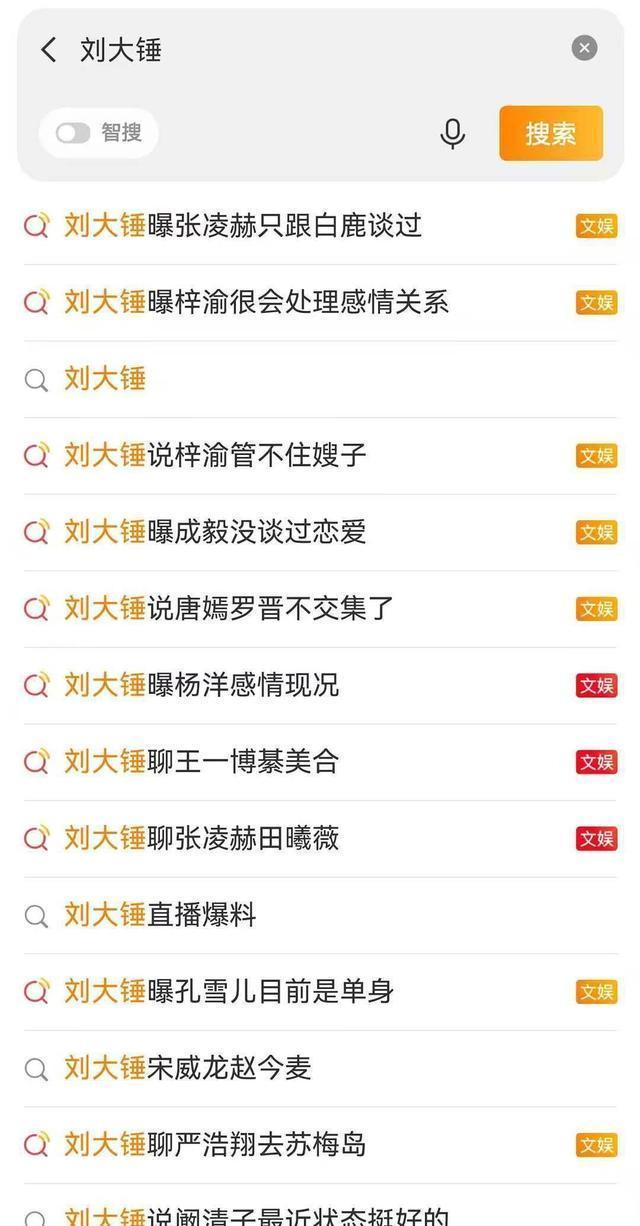Open suggestion 刘大锤曝张凌赫只跟白鹿谈过

pyautogui.click(x=243, y=226)
